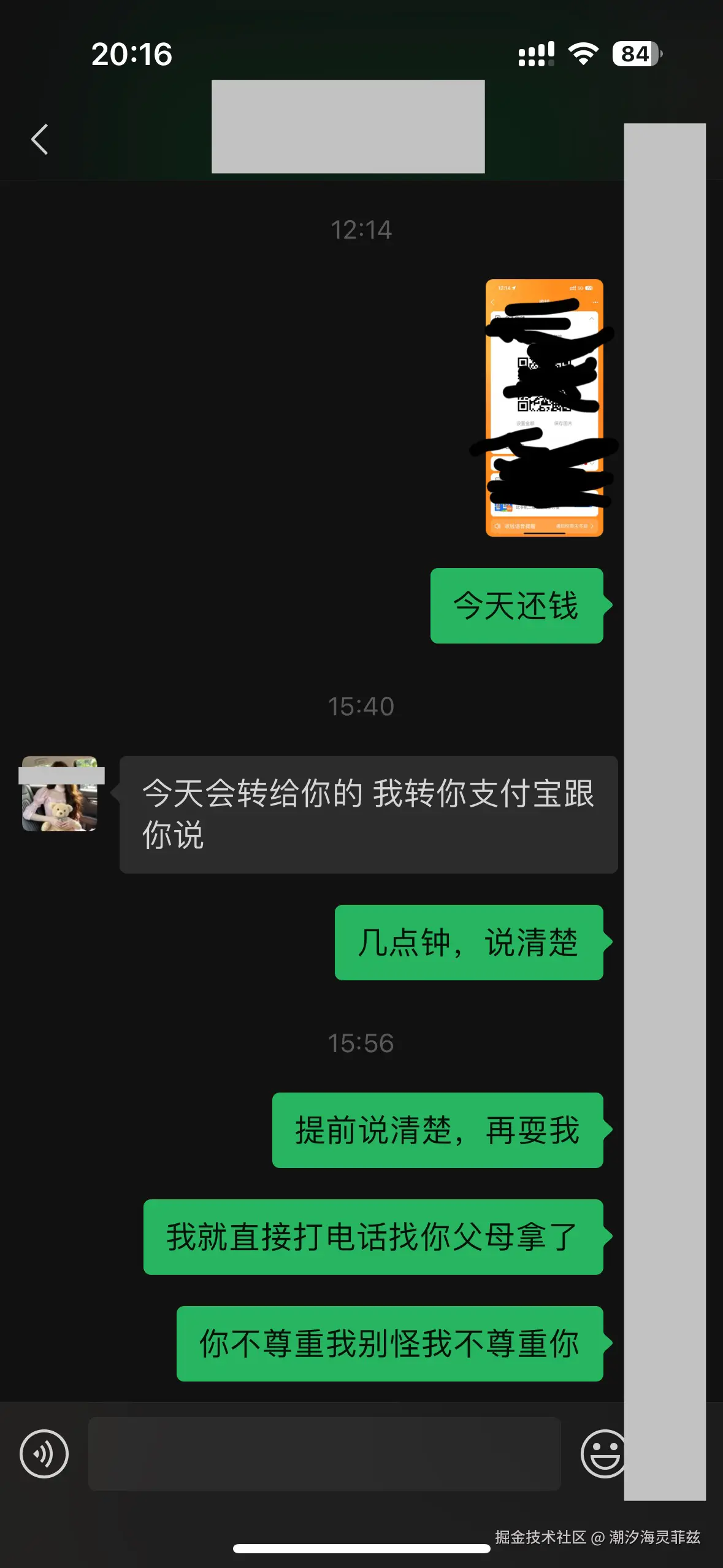
Task: Open the contact's avatar profile
Action: tap(59, 794)
